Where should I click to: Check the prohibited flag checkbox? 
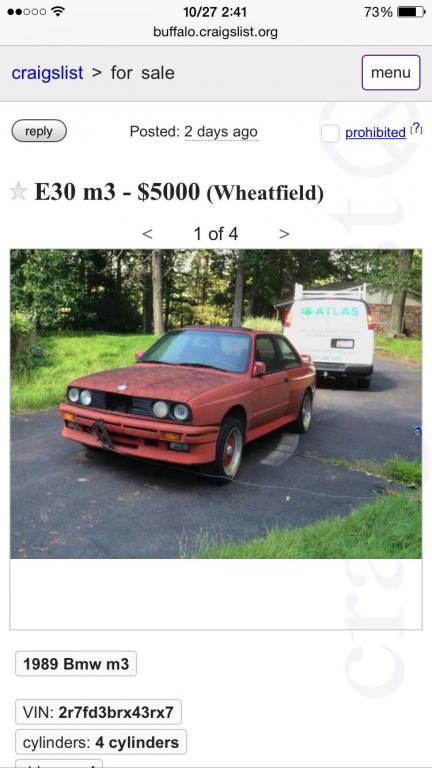pyautogui.click(x=330, y=133)
